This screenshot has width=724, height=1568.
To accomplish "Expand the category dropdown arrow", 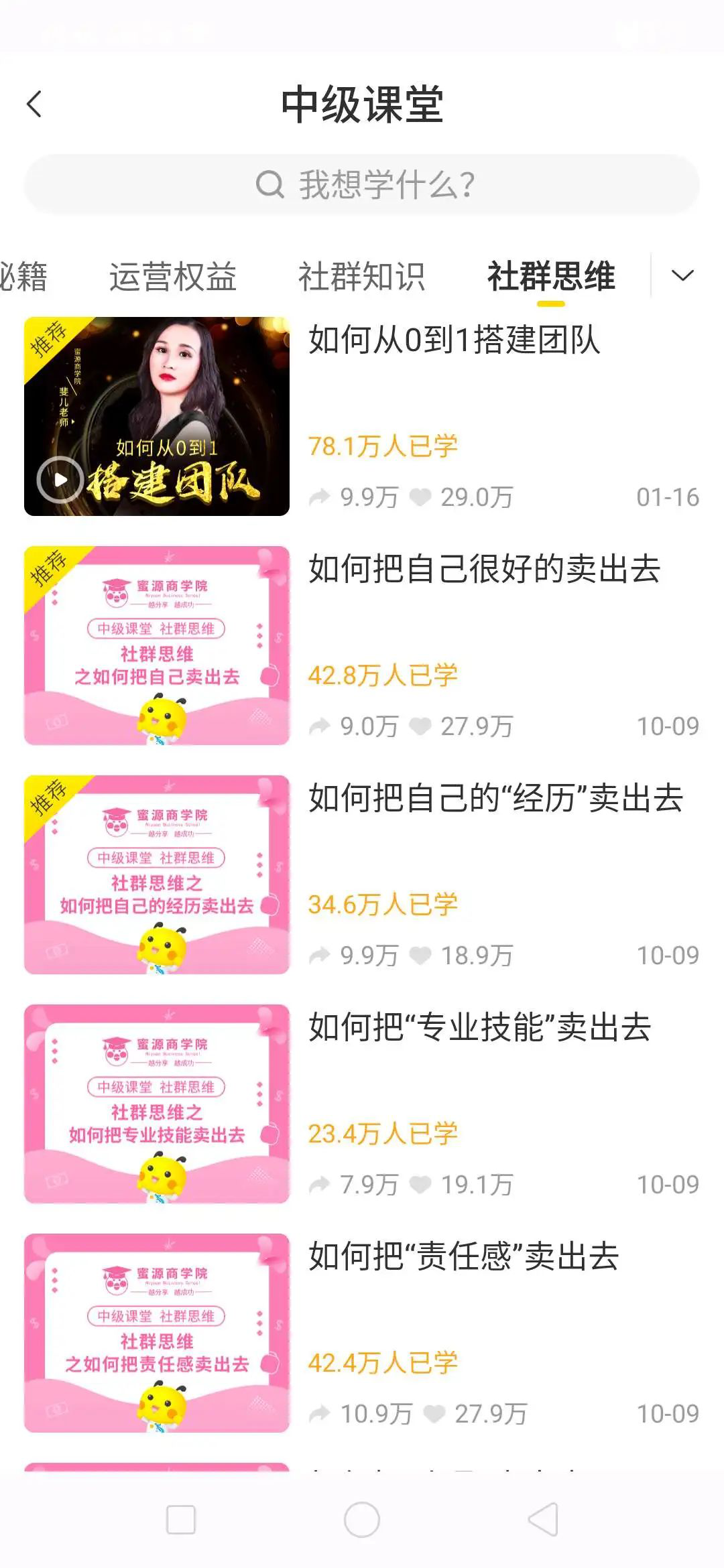I will (682, 275).
